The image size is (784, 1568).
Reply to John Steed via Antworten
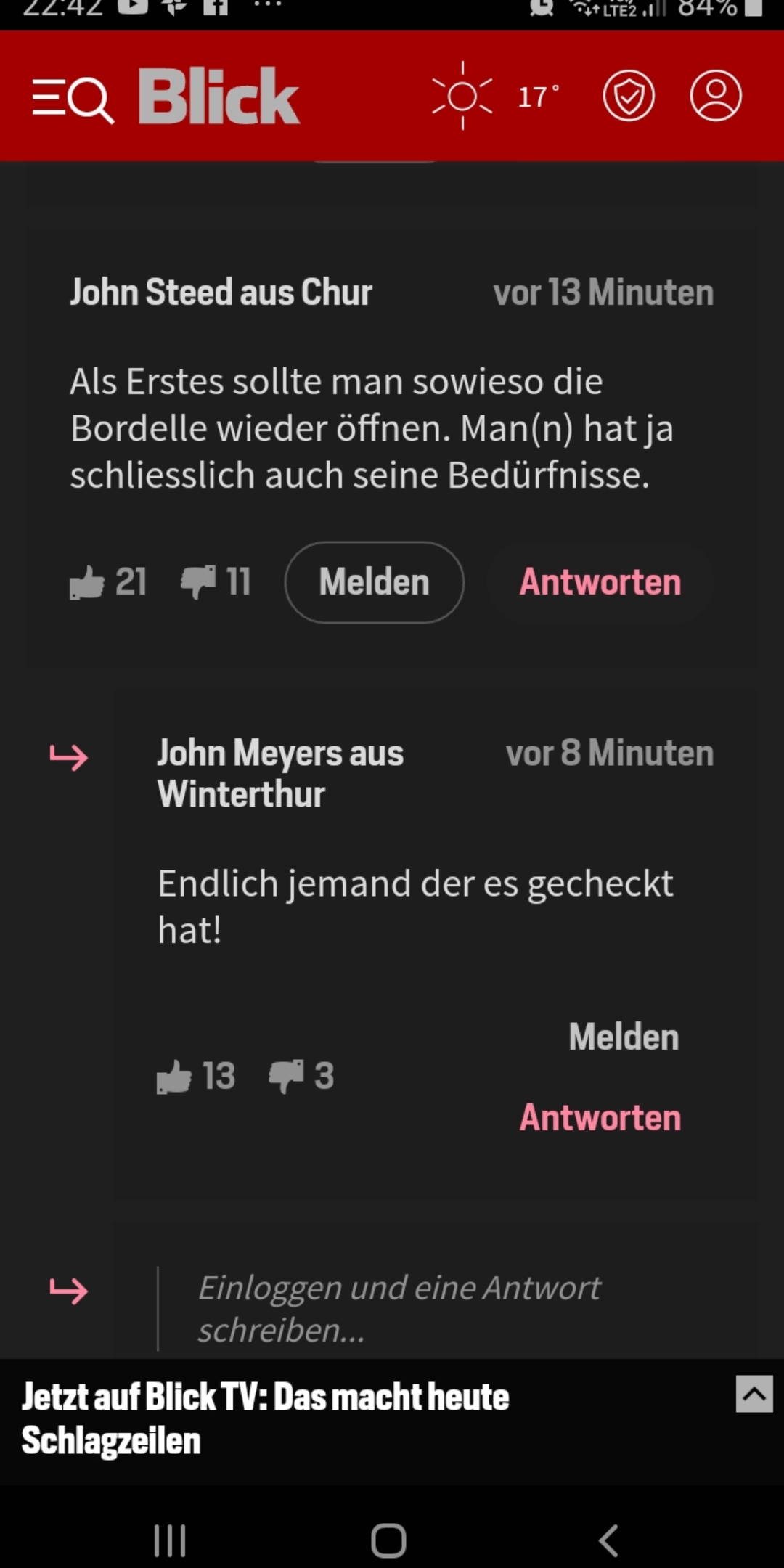[600, 582]
